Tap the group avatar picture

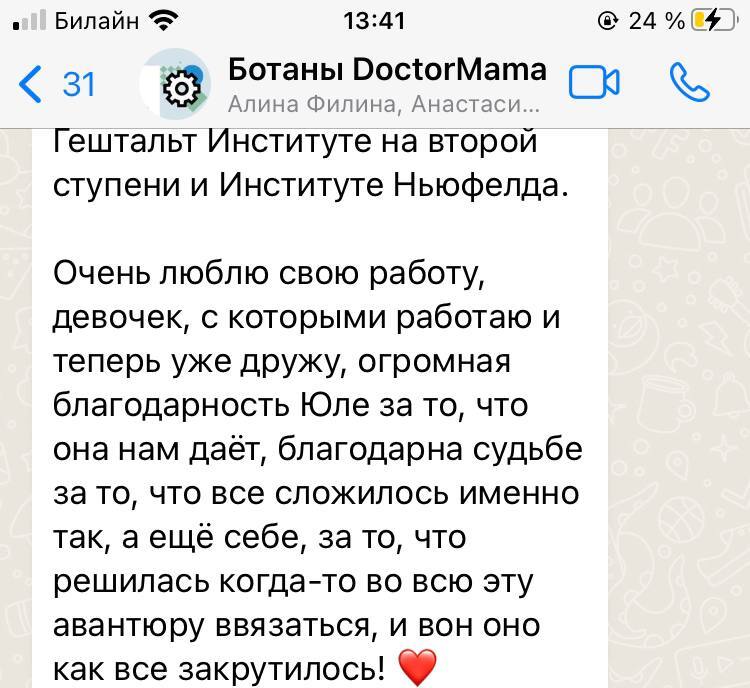coord(176,85)
